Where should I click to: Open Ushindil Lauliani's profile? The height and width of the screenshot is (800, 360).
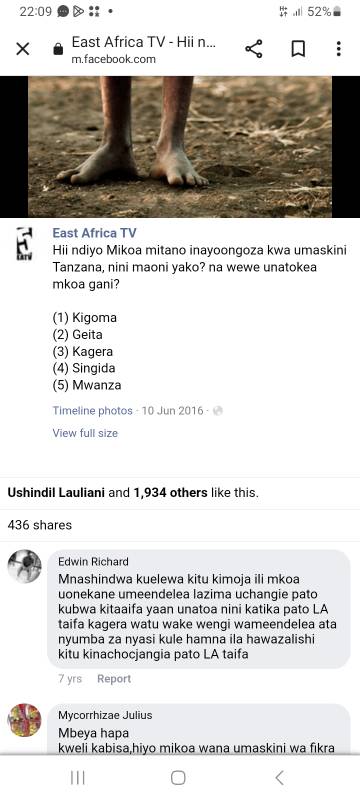pos(56,493)
